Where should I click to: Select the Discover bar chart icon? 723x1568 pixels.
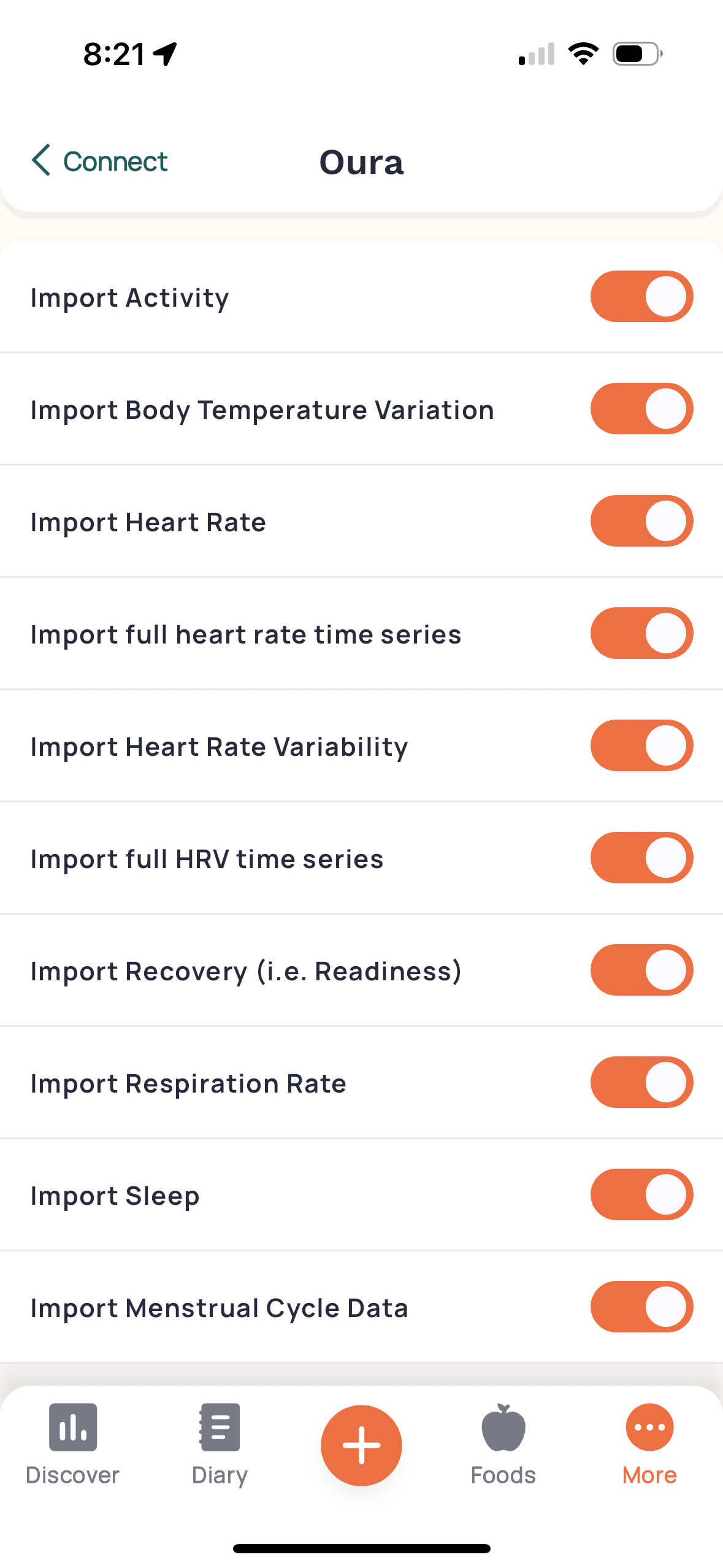72,1428
